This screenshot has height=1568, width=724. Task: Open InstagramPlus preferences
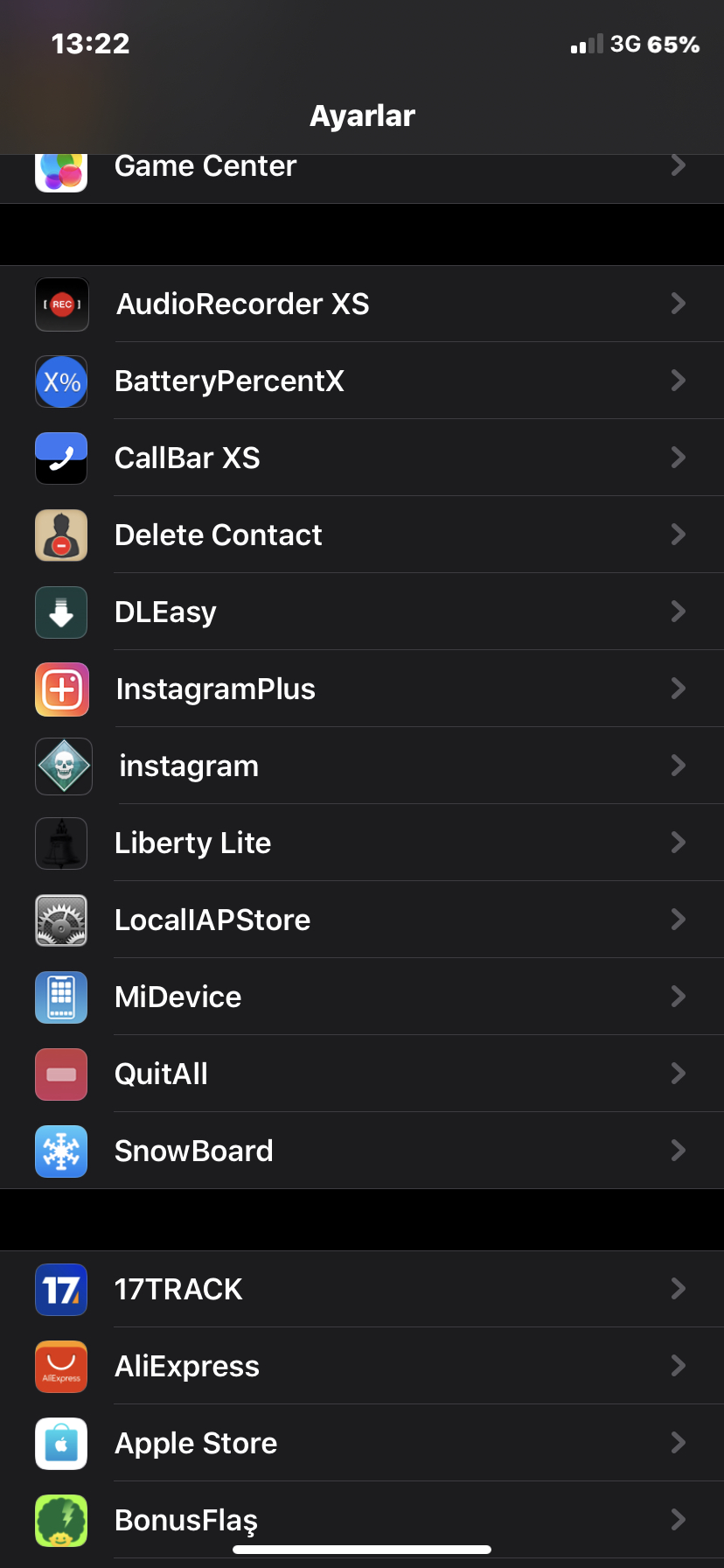[362, 689]
